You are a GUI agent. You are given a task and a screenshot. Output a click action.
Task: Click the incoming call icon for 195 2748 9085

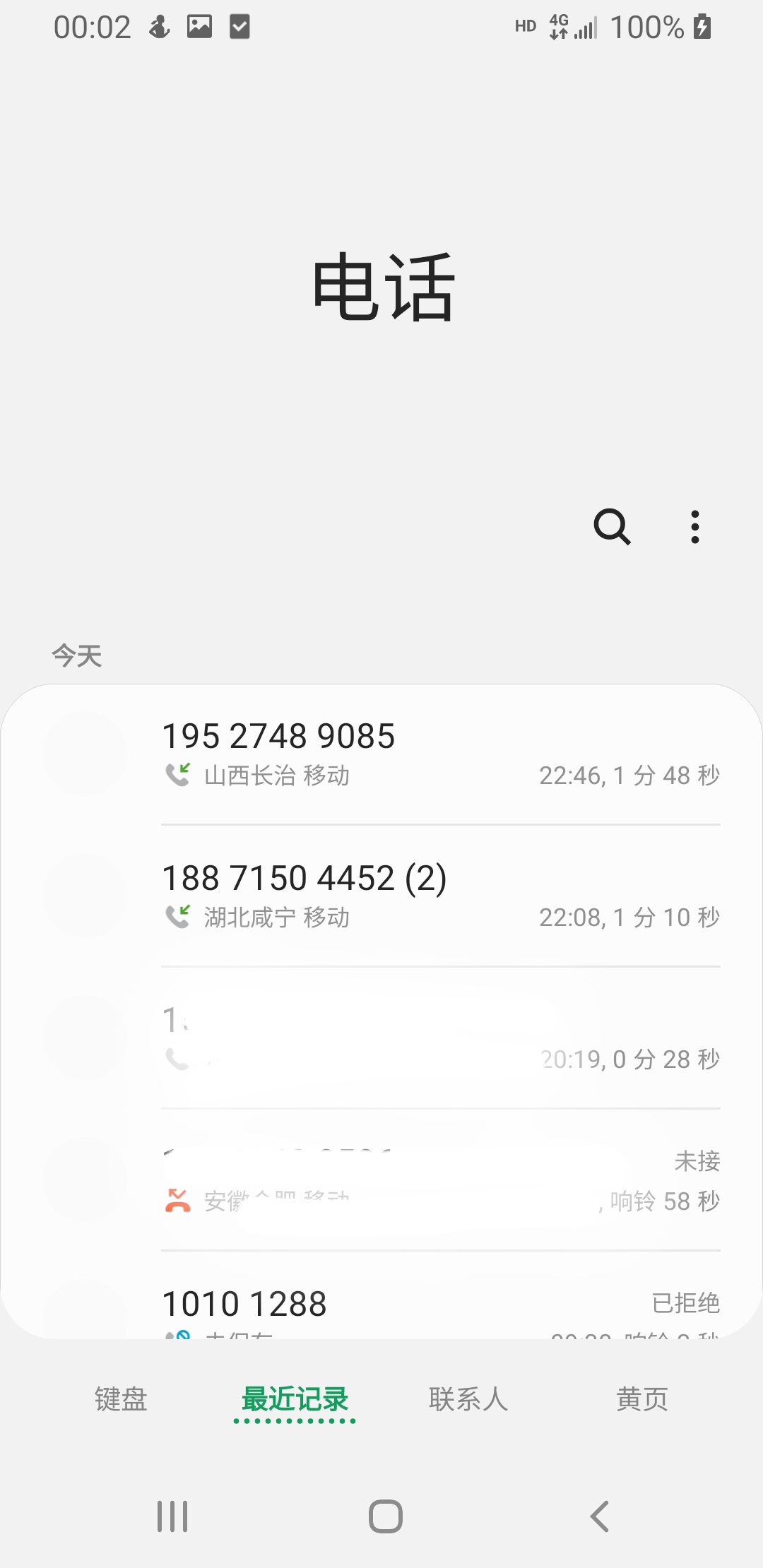click(x=179, y=775)
